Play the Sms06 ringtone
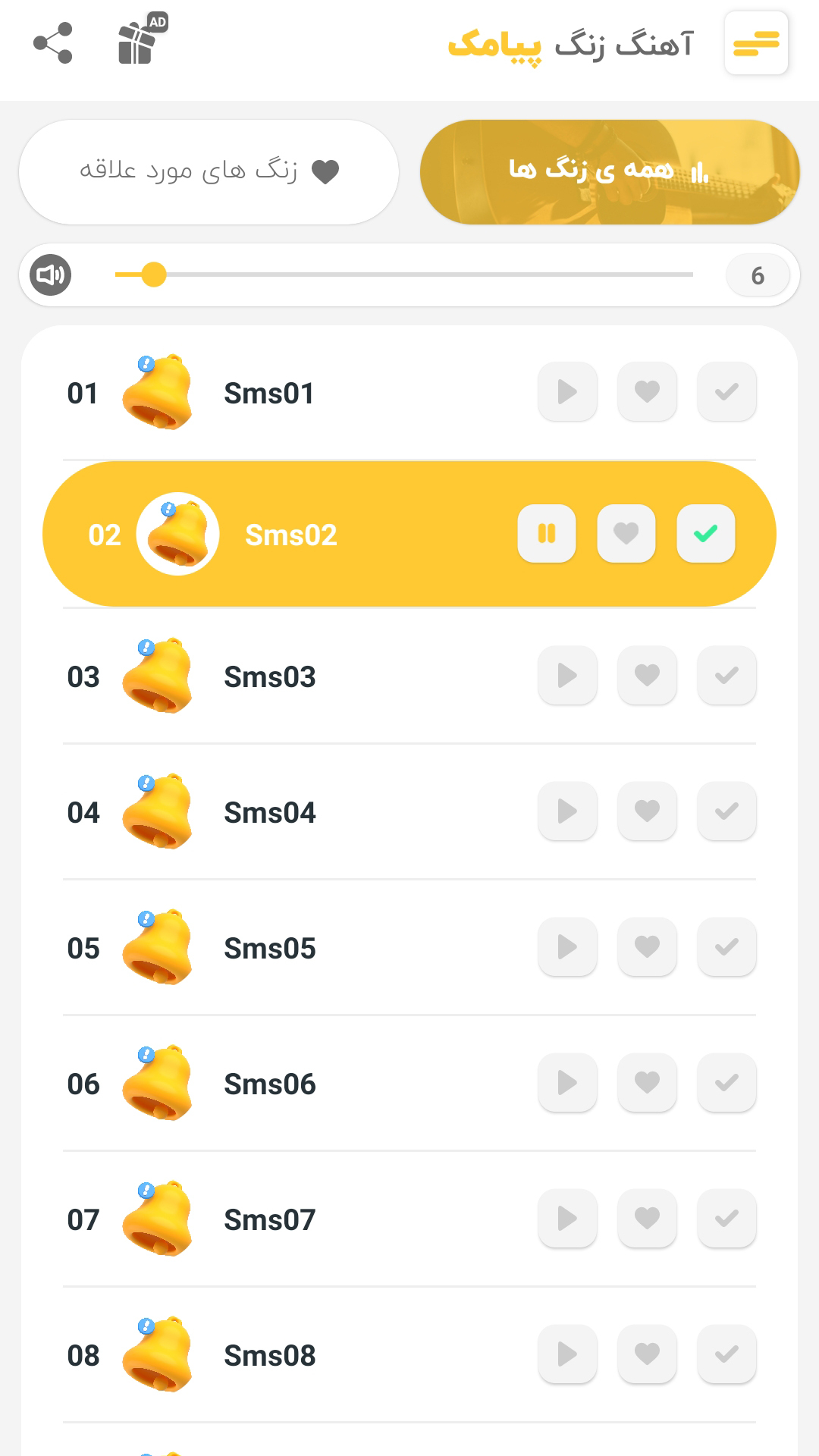This screenshot has width=819, height=1456. click(x=567, y=1083)
